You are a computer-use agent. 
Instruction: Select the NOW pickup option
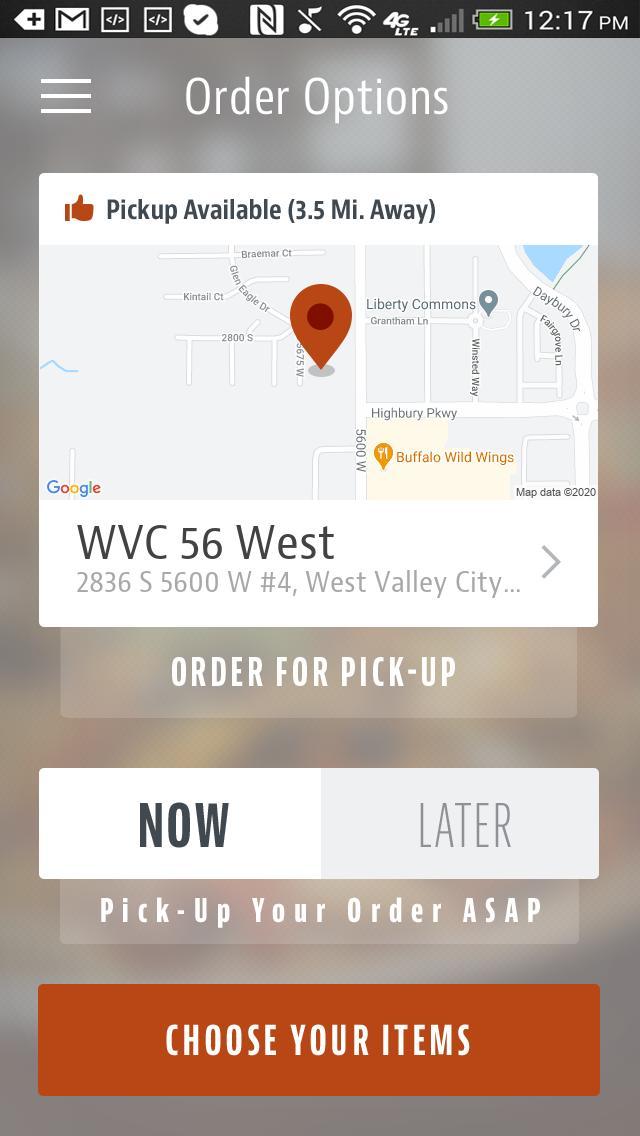point(181,824)
